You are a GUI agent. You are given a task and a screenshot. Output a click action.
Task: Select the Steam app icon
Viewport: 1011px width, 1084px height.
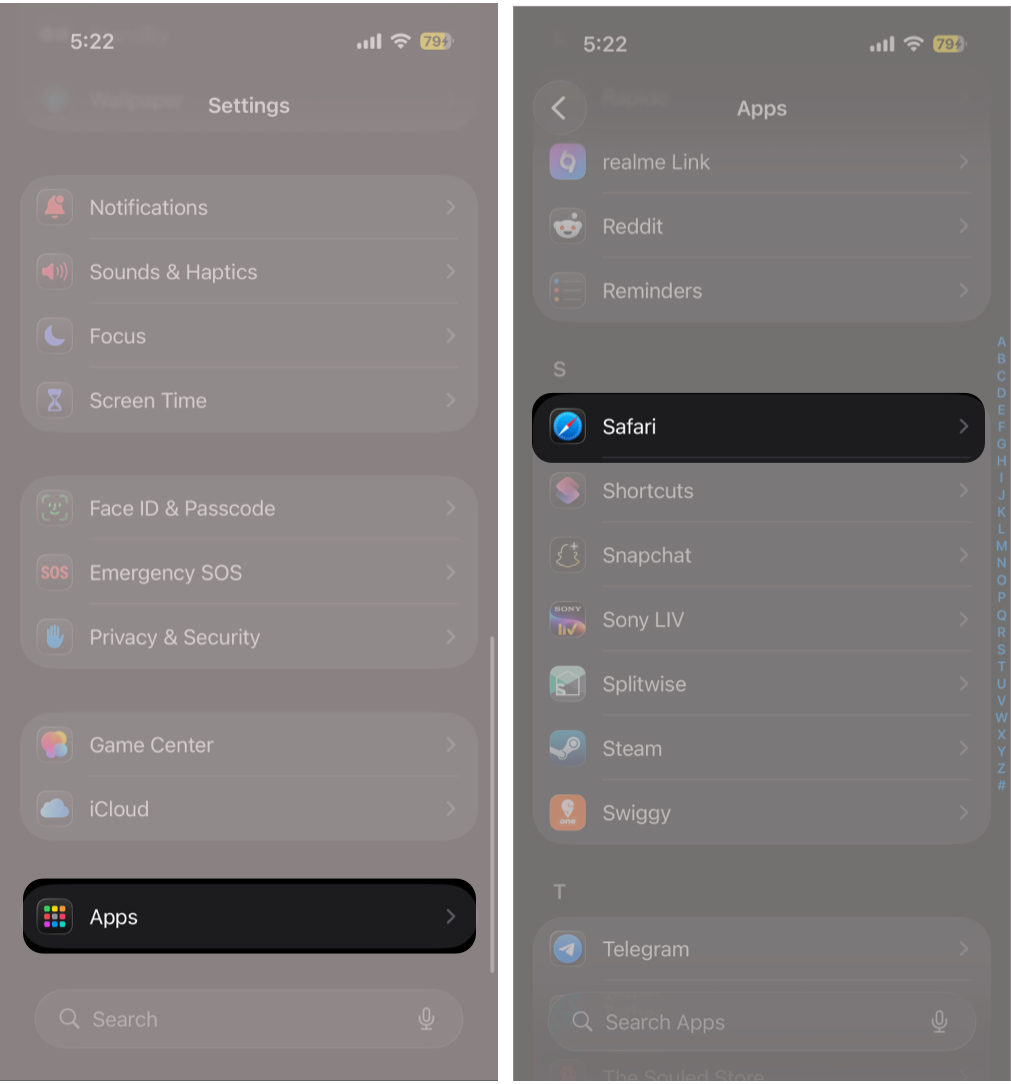(567, 748)
